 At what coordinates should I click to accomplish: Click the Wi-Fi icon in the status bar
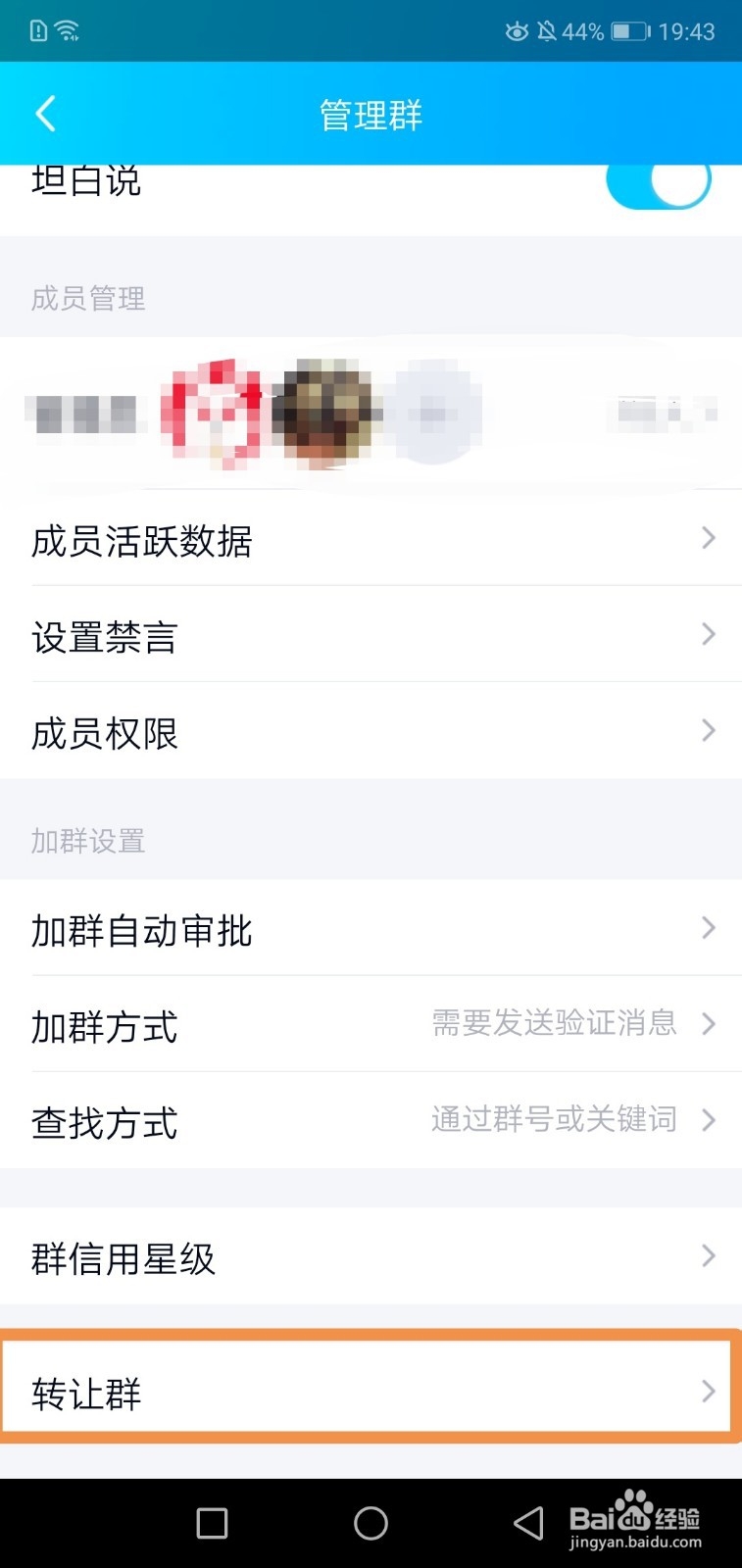(x=65, y=29)
